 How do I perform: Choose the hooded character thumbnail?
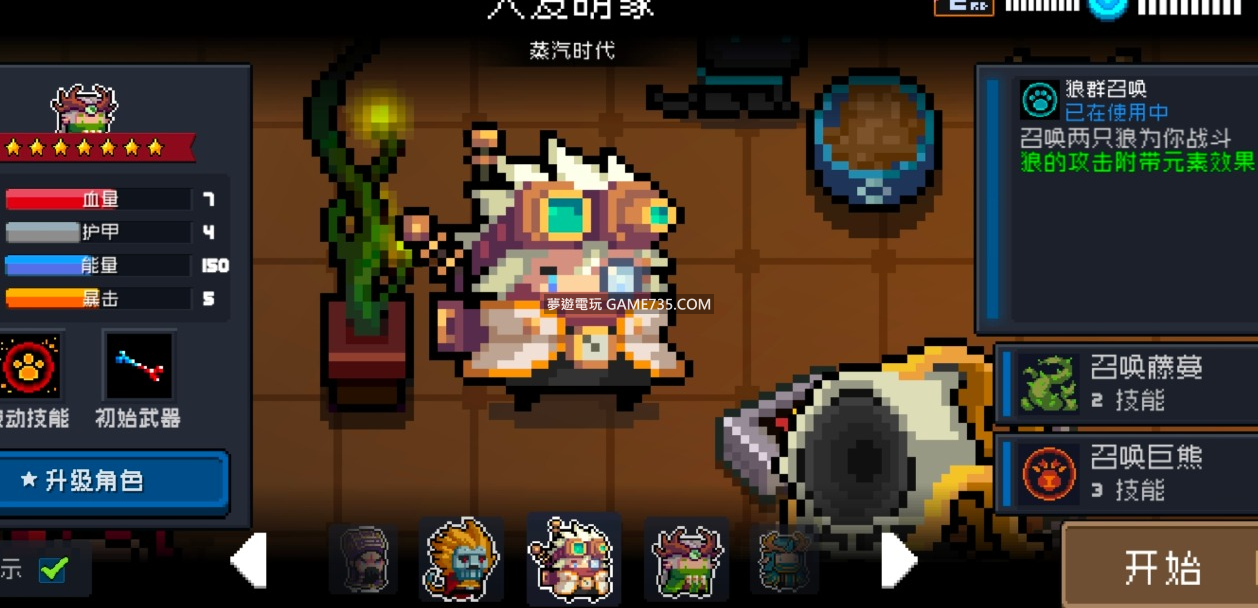pos(363,560)
